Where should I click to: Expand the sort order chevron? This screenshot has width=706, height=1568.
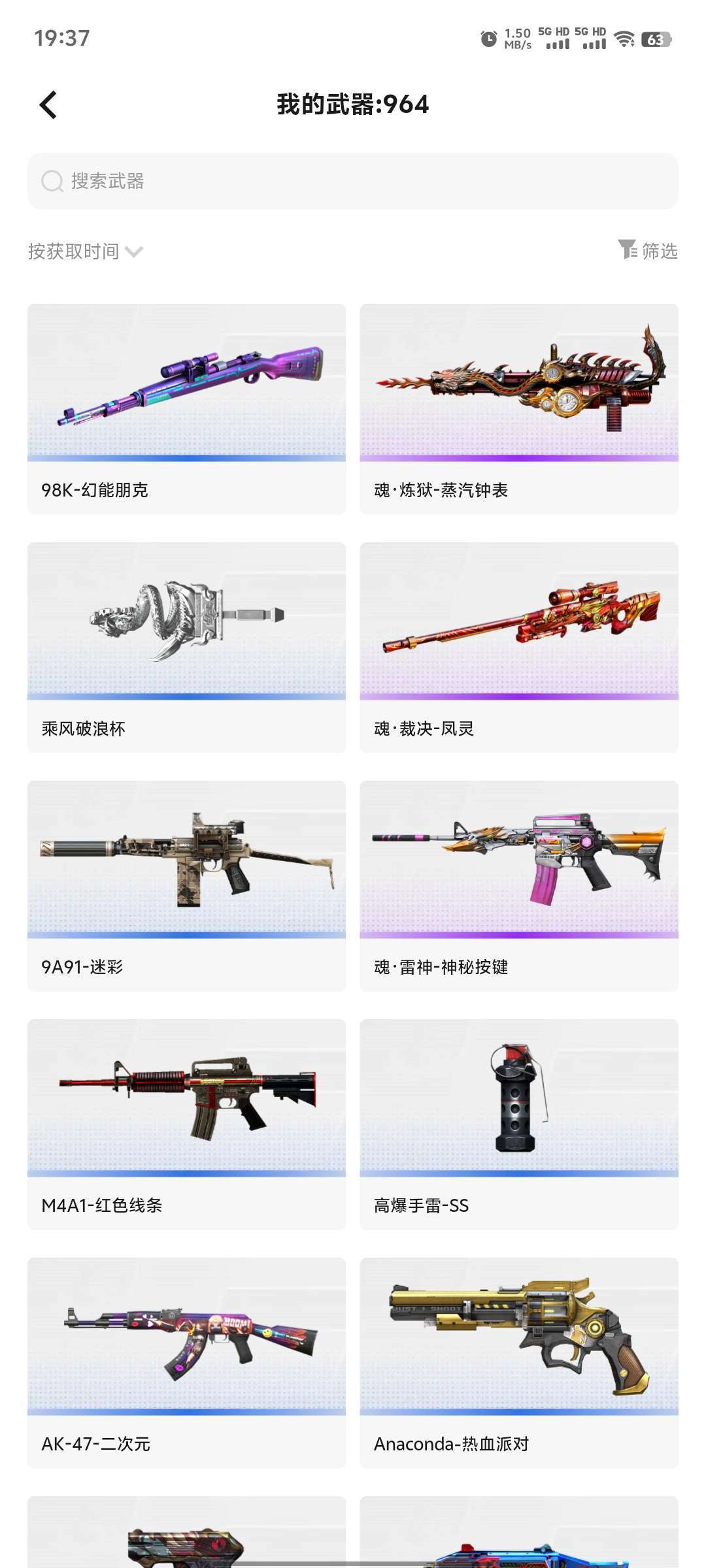point(135,253)
